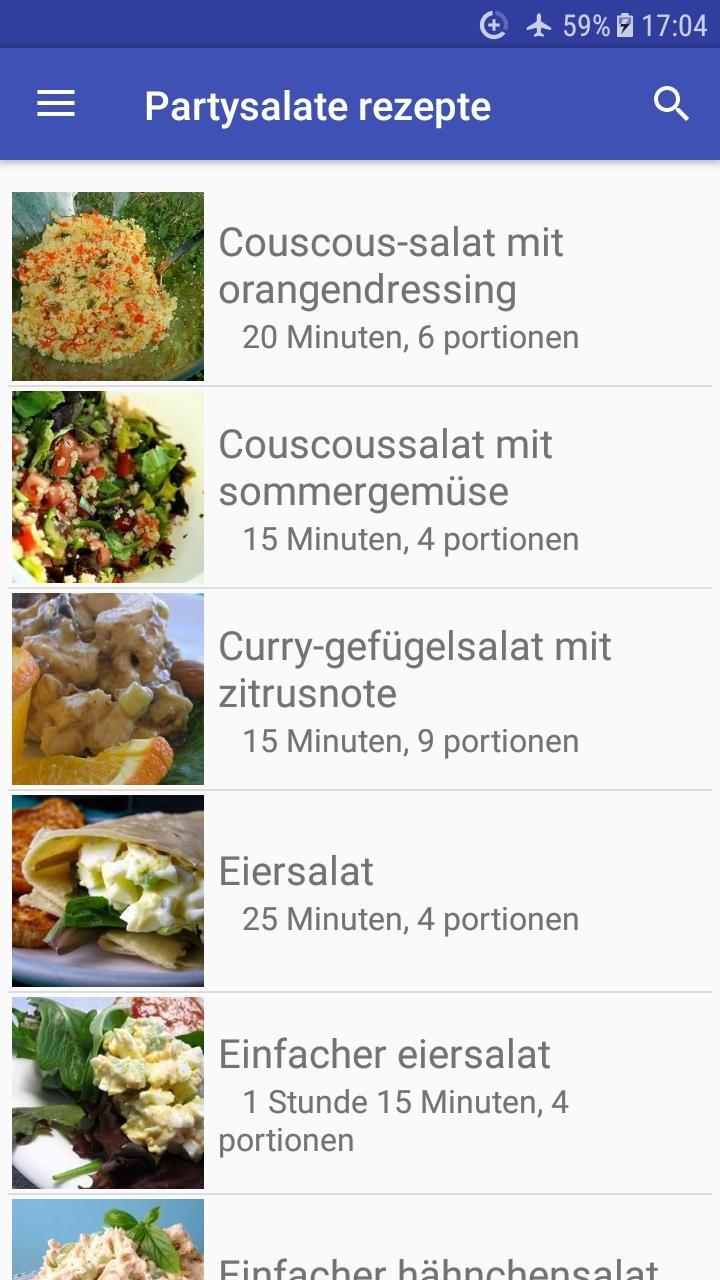
Task: Open Couscoussalat mit sommergemüse recipe
Action: click(360, 488)
